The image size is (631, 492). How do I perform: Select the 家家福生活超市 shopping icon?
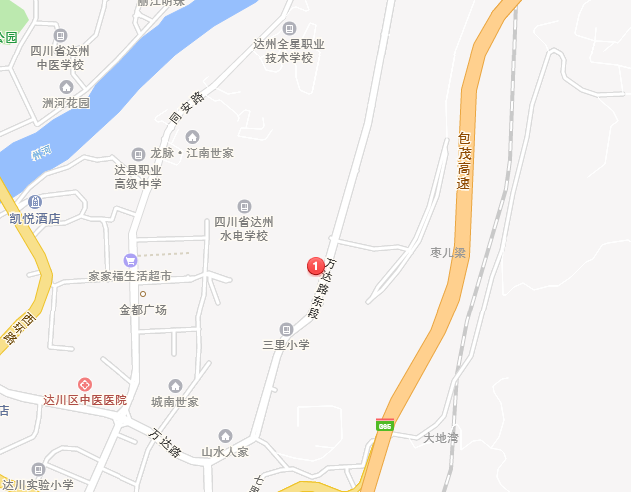click(x=129, y=260)
